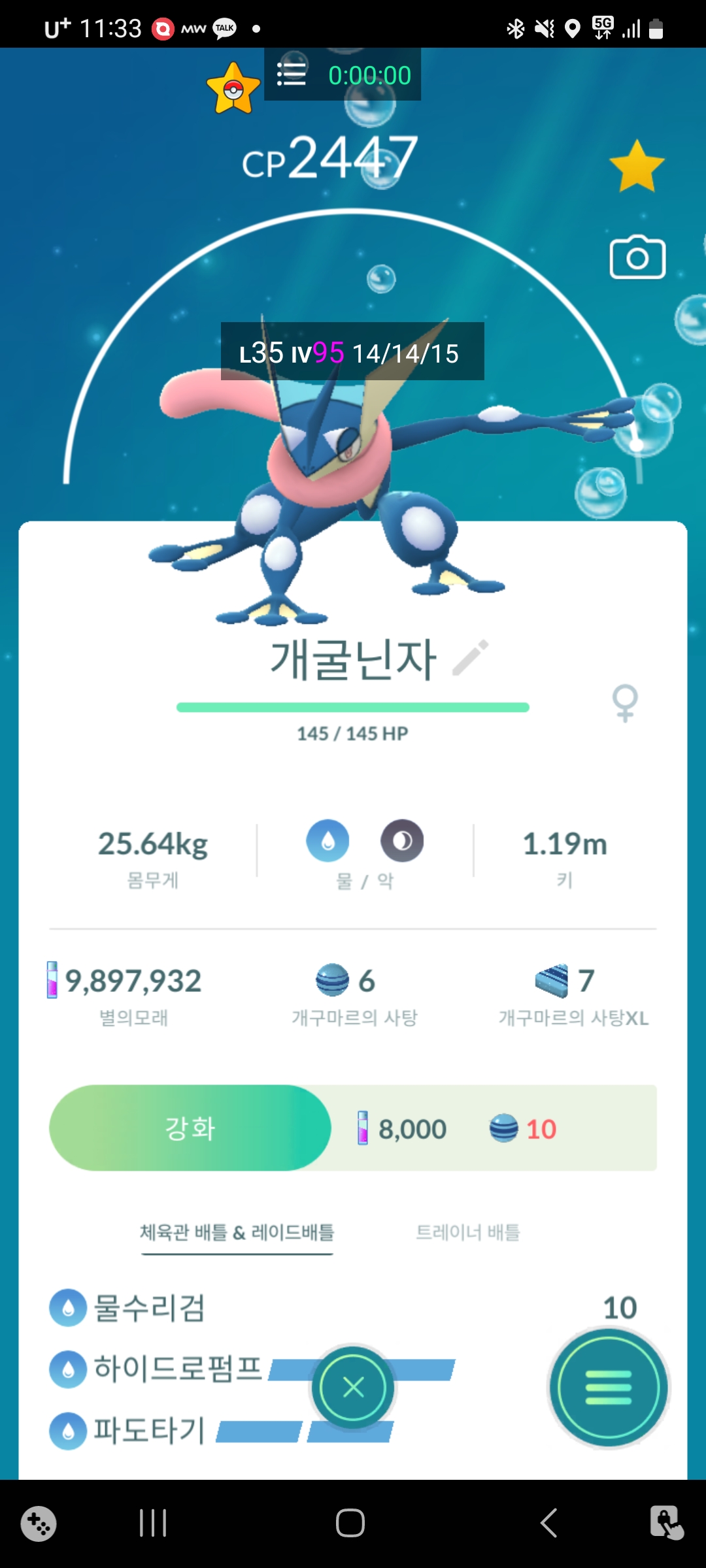Power up with the 강화 button
706x1568 pixels.
point(190,1128)
